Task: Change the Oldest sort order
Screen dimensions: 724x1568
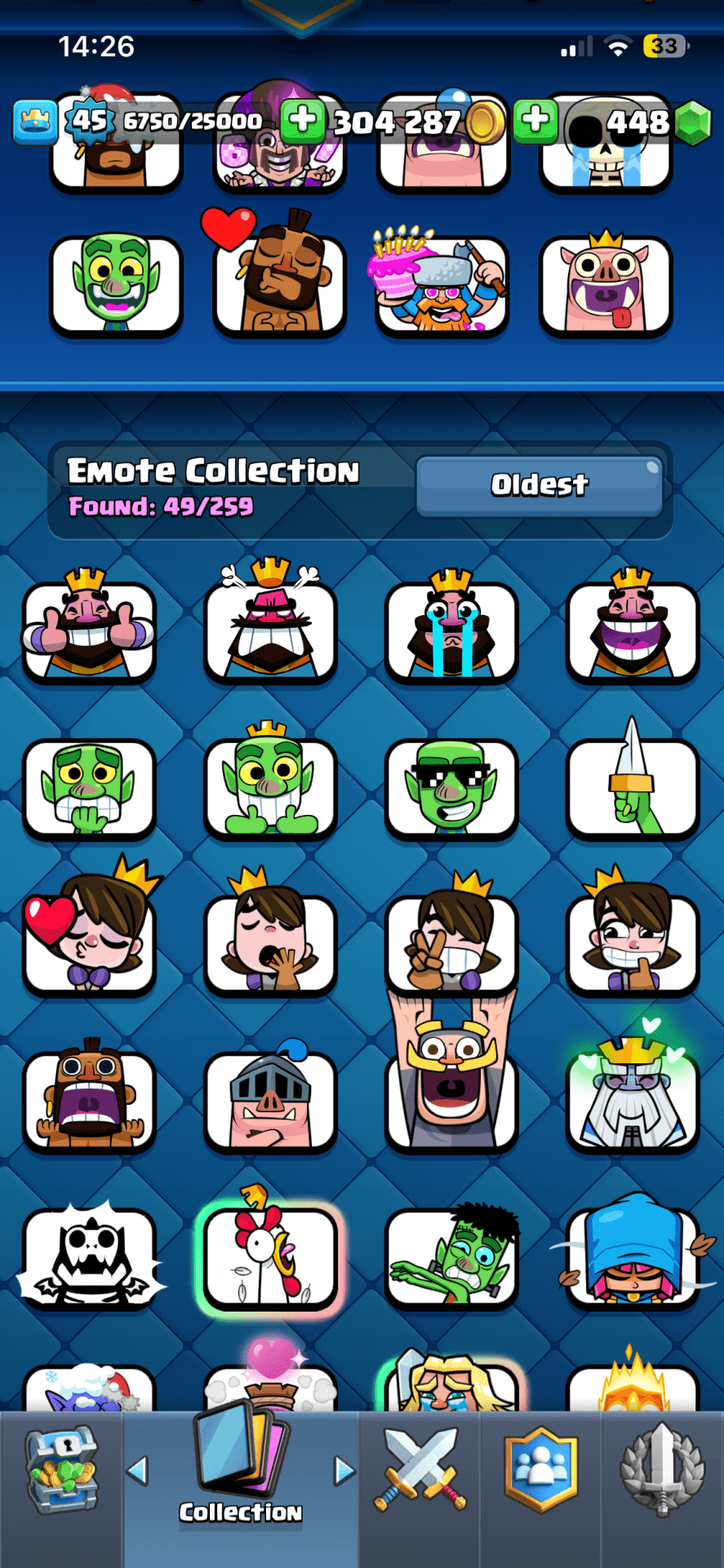Action: point(539,485)
